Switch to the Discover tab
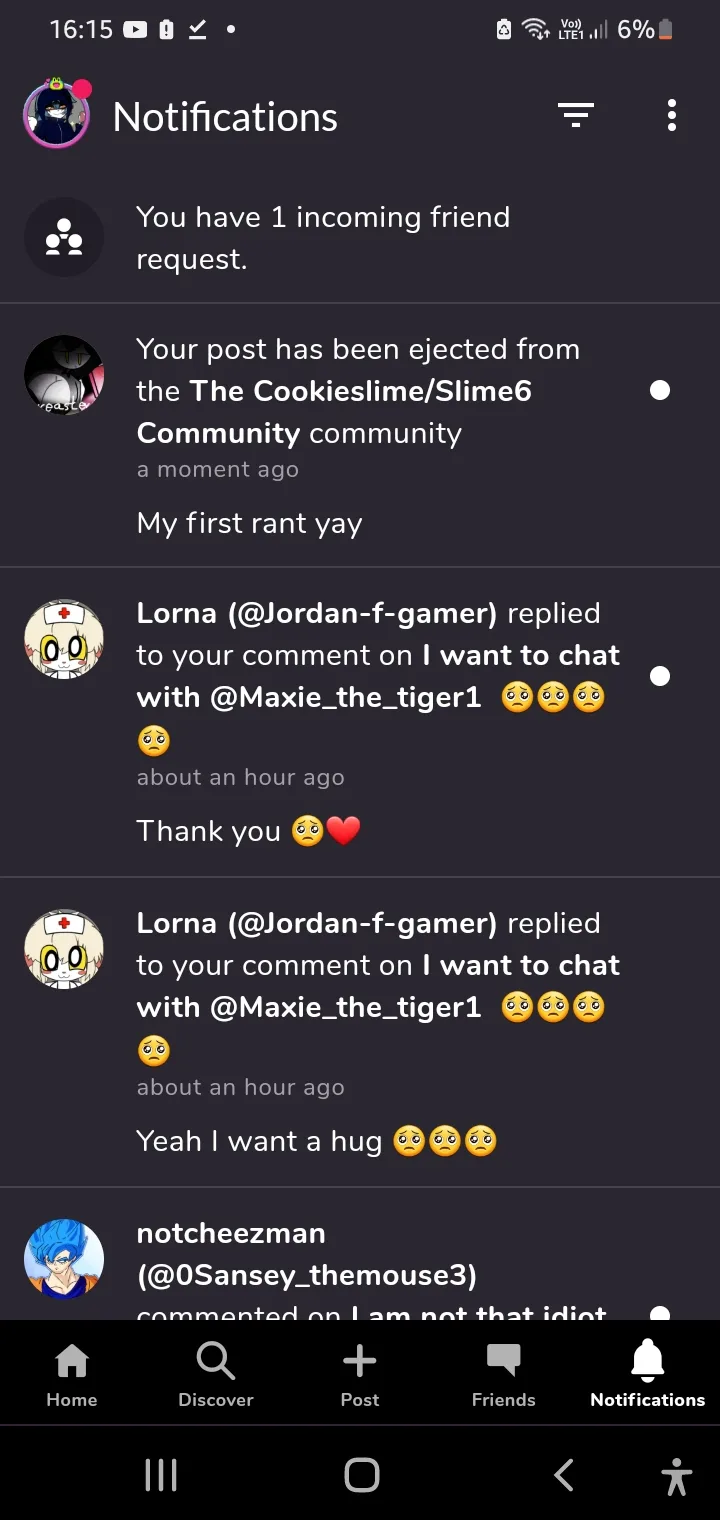 pyautogui.click(x=216, y=1375)
